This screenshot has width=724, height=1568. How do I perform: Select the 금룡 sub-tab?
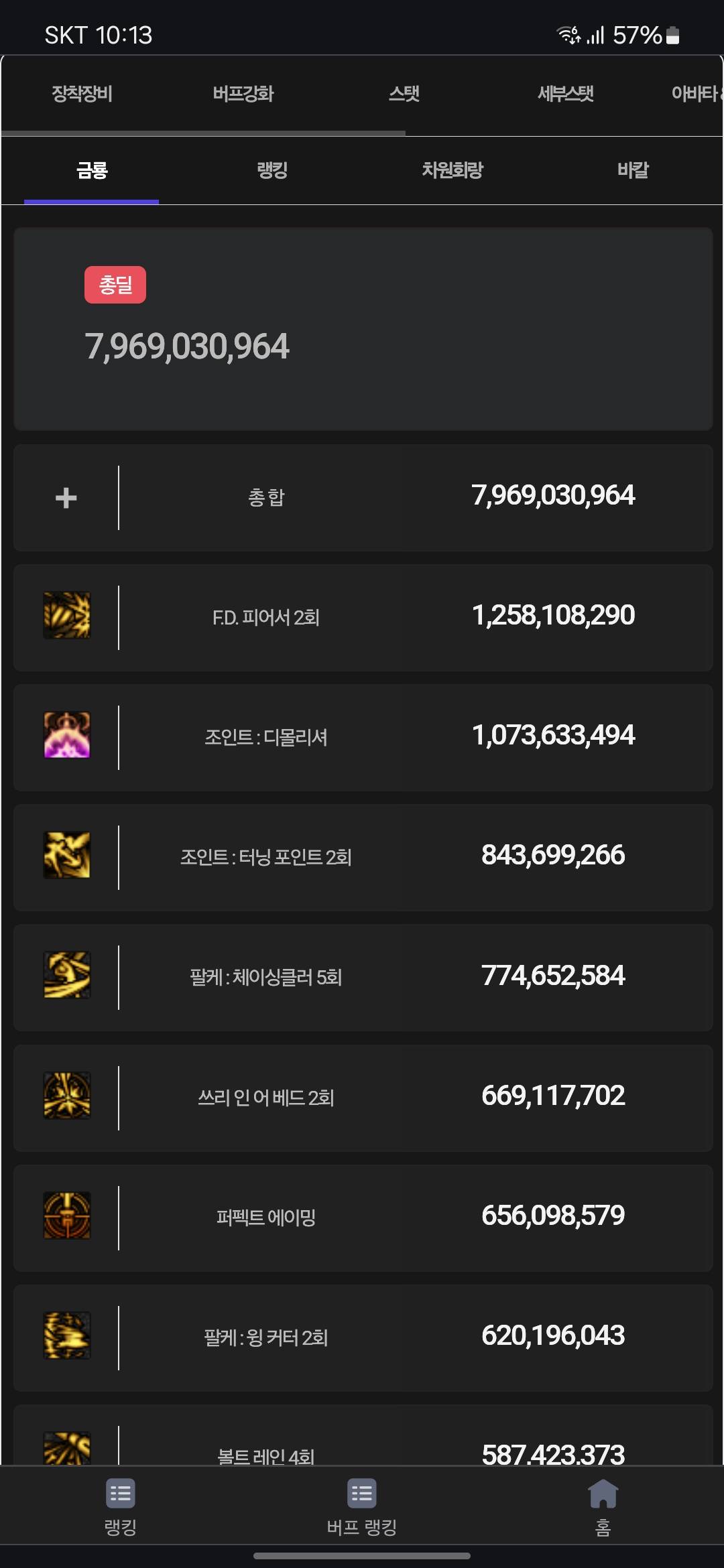92,170
